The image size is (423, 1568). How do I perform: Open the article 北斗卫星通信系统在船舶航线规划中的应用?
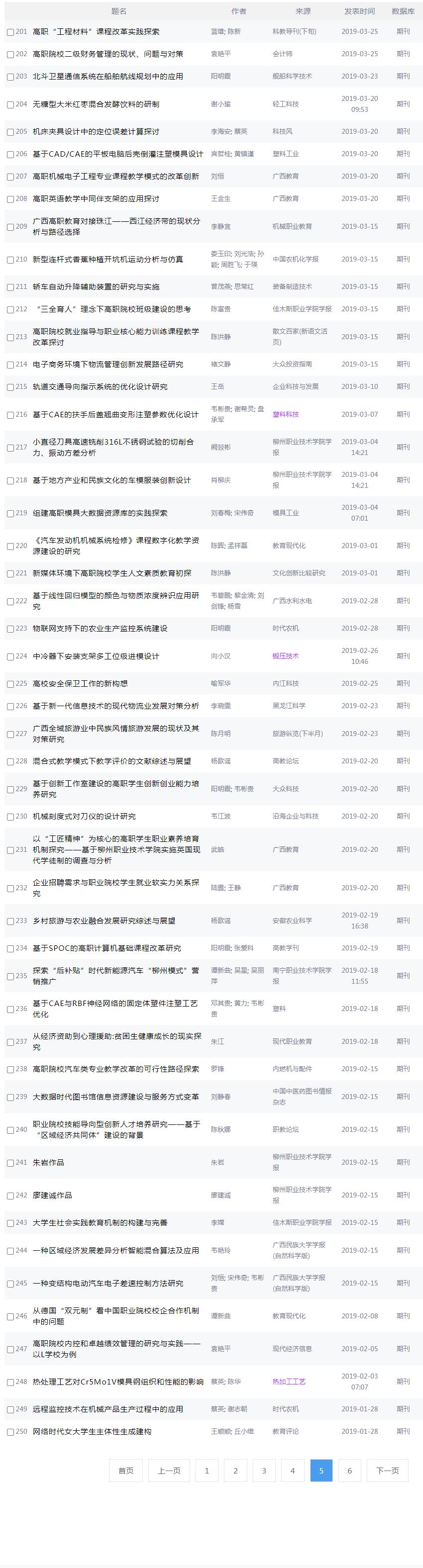[x=107, y=76]
